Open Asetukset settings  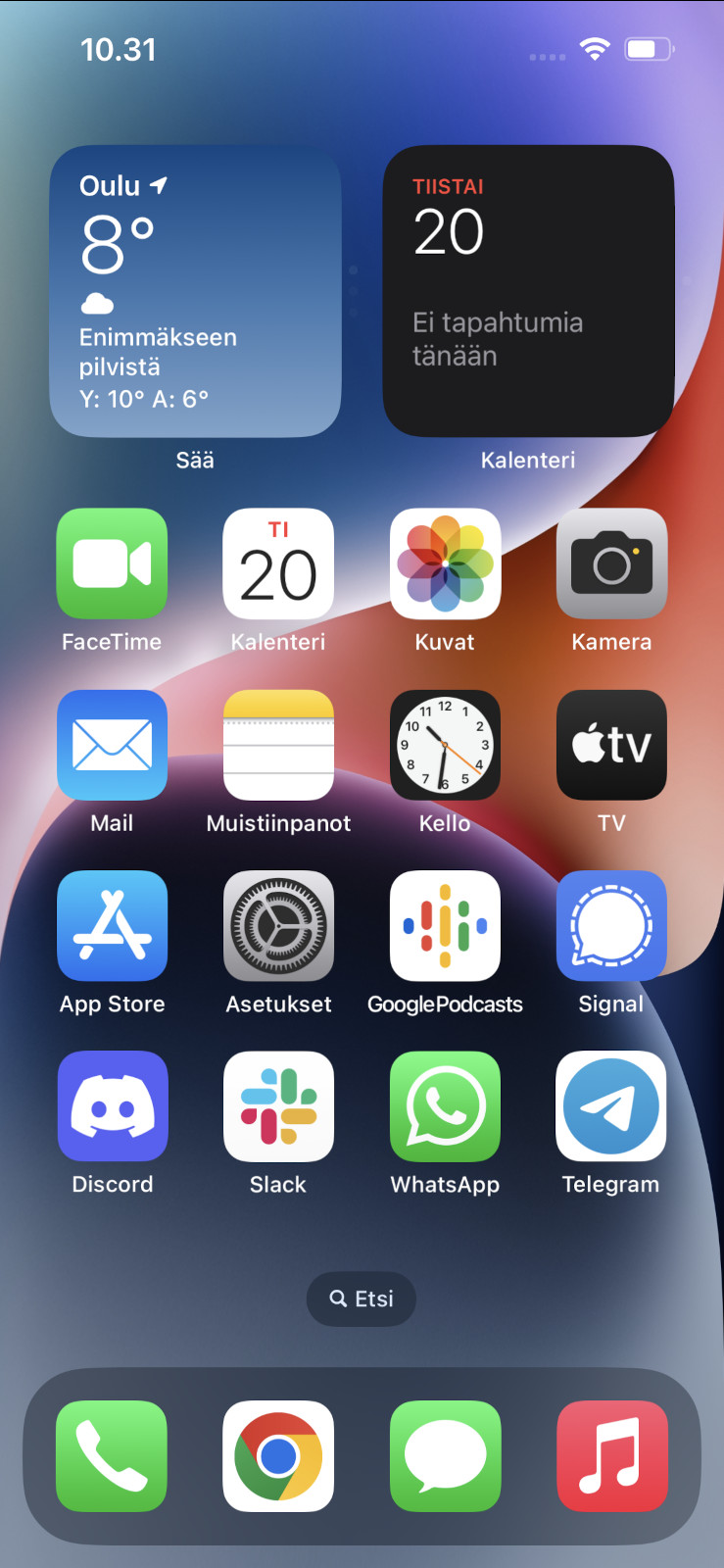[x=278, y=926]
